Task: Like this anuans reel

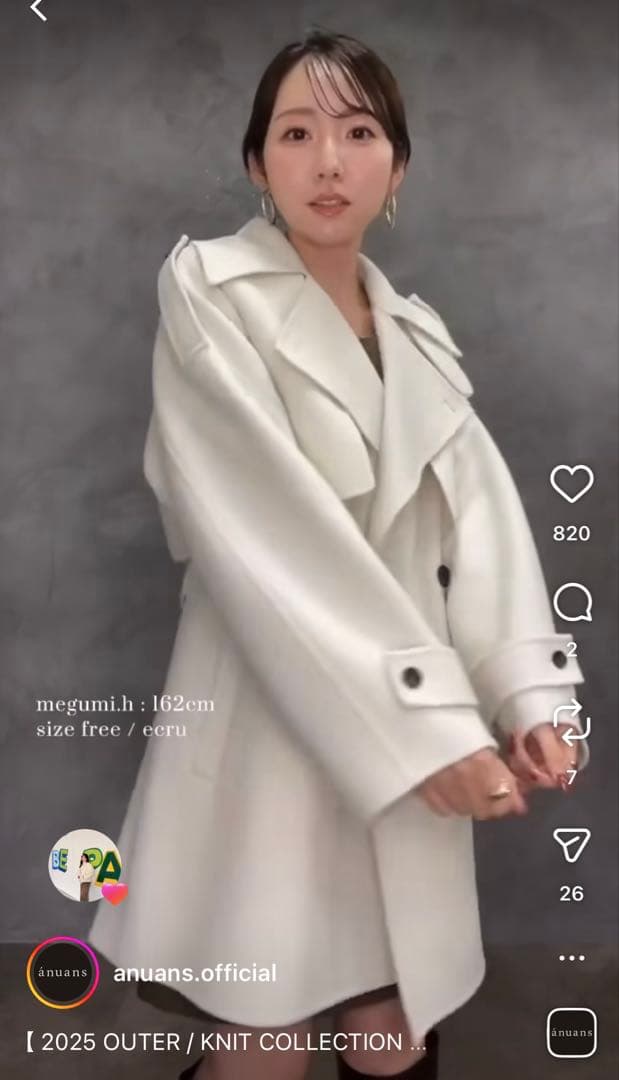Action: (571, 485)
